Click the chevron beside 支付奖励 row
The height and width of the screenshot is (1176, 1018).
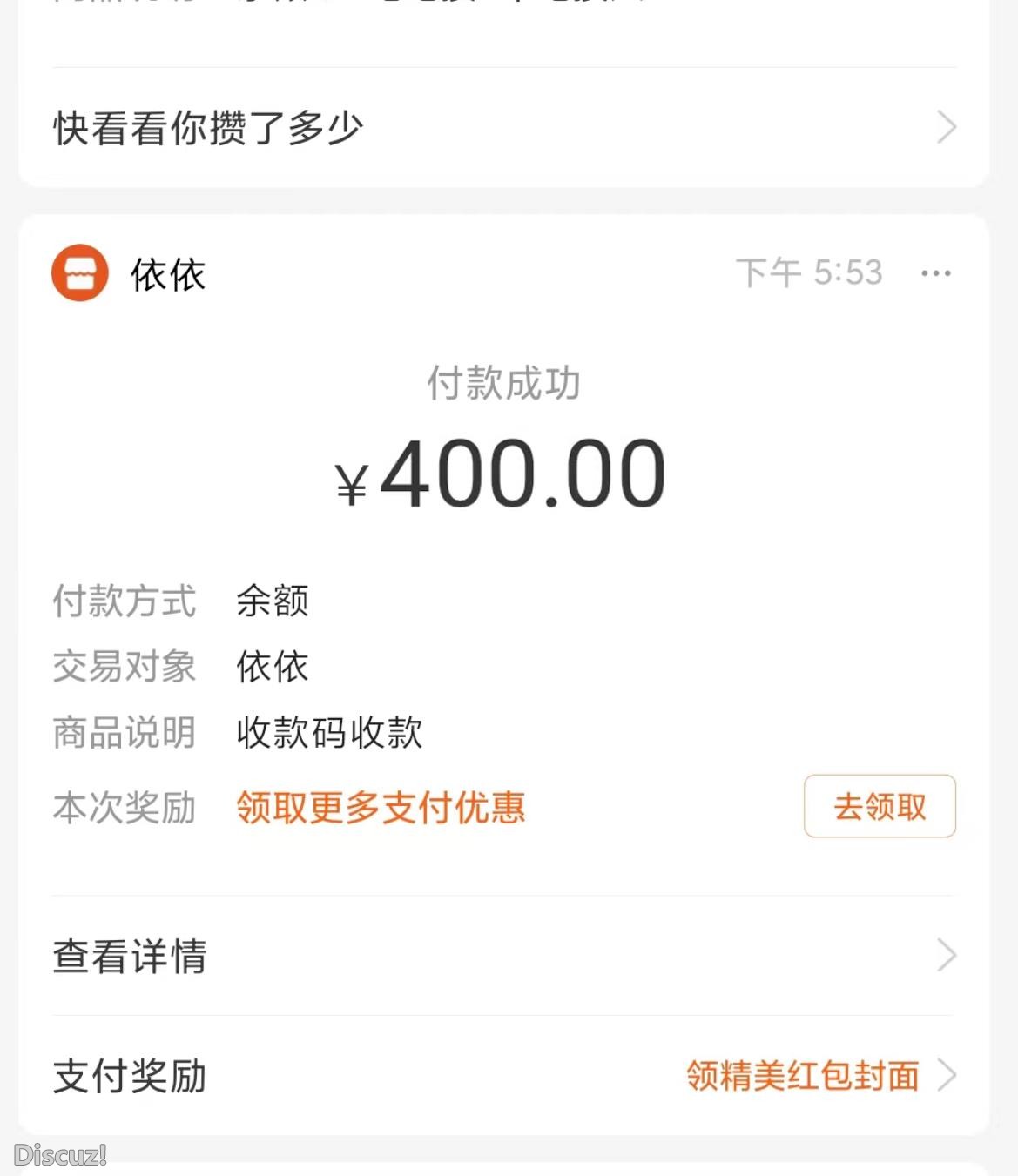point(947,1077)
